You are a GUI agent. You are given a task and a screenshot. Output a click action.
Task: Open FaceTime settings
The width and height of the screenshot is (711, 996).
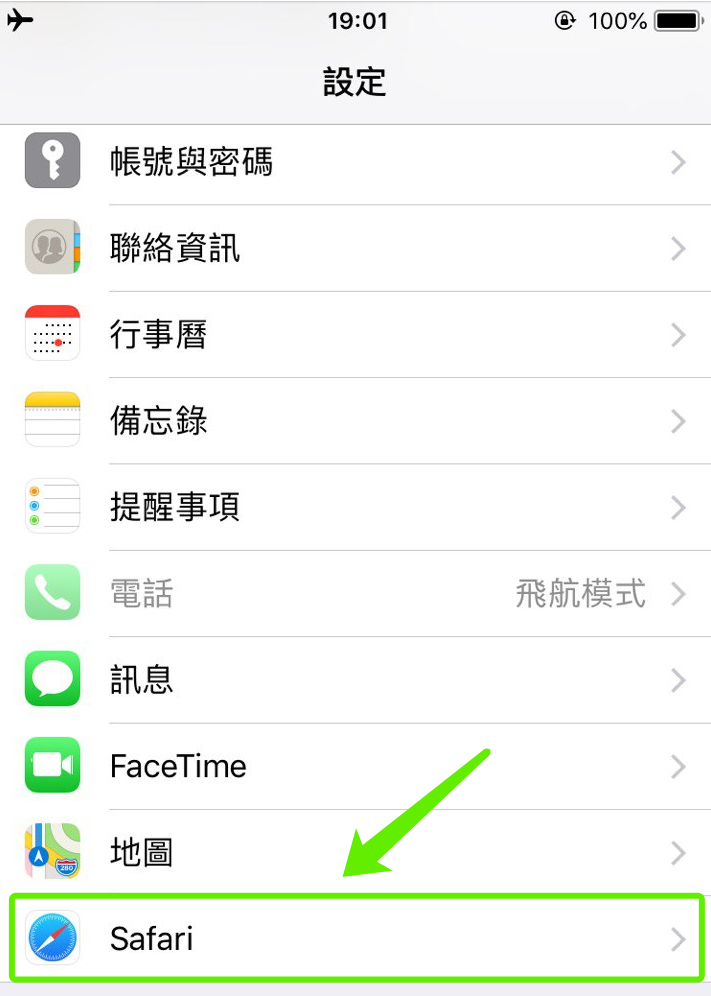pos(355,767)
